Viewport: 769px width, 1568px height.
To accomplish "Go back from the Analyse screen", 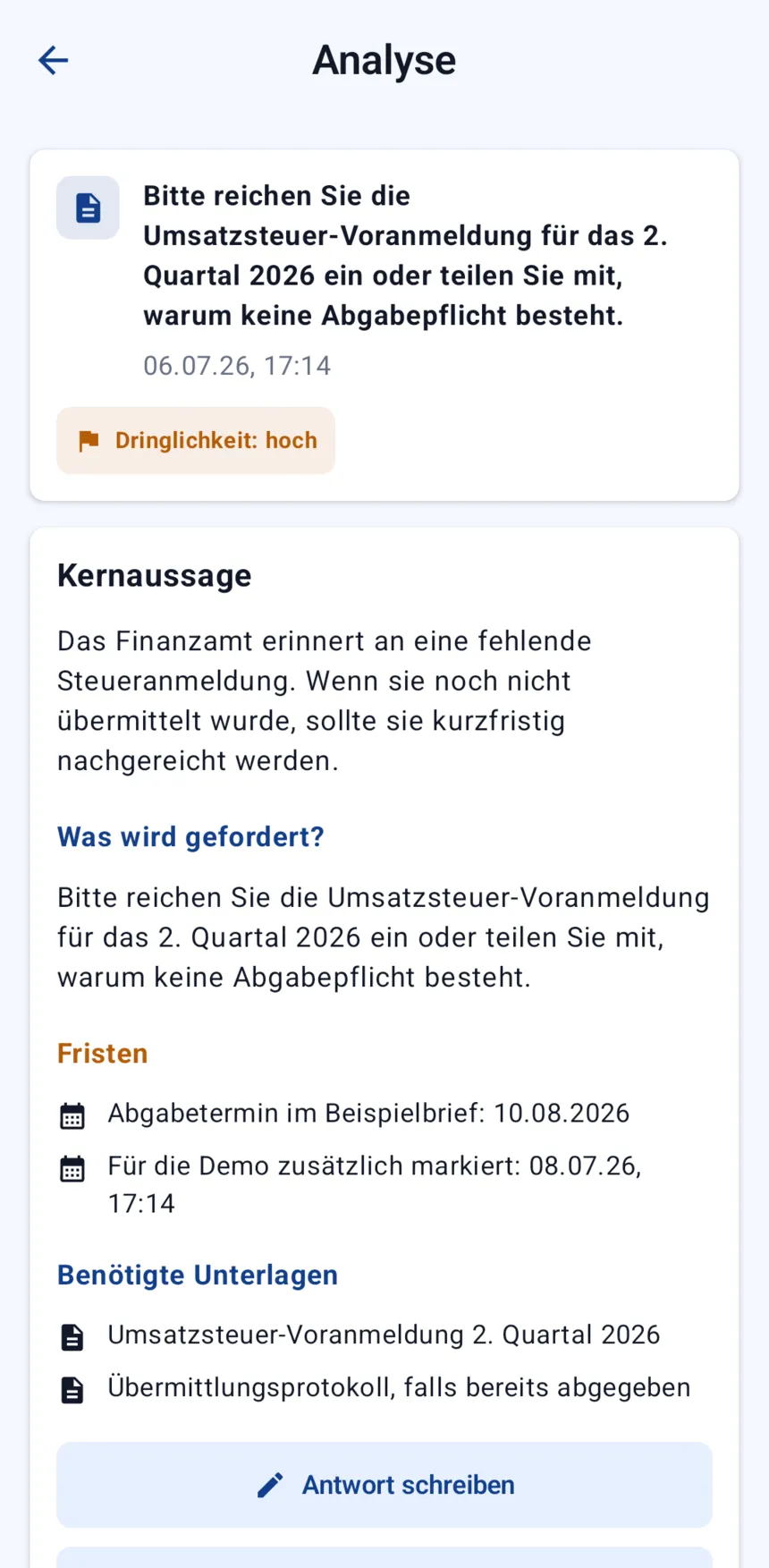I will point(54,60).
